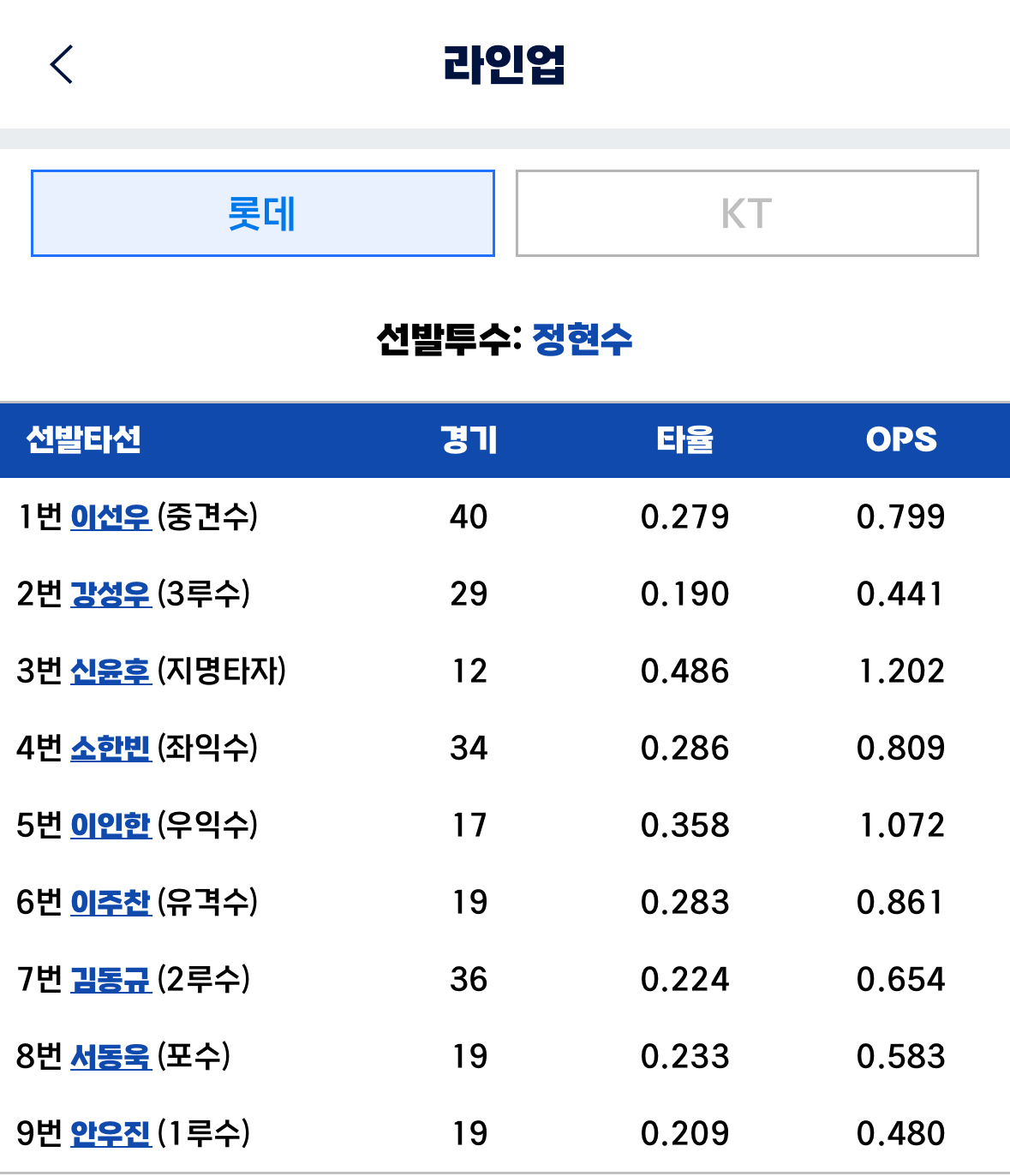
Task: Open starting pitcher 정현수's profile
Action: pyautogui.click(x=583, y=339)
